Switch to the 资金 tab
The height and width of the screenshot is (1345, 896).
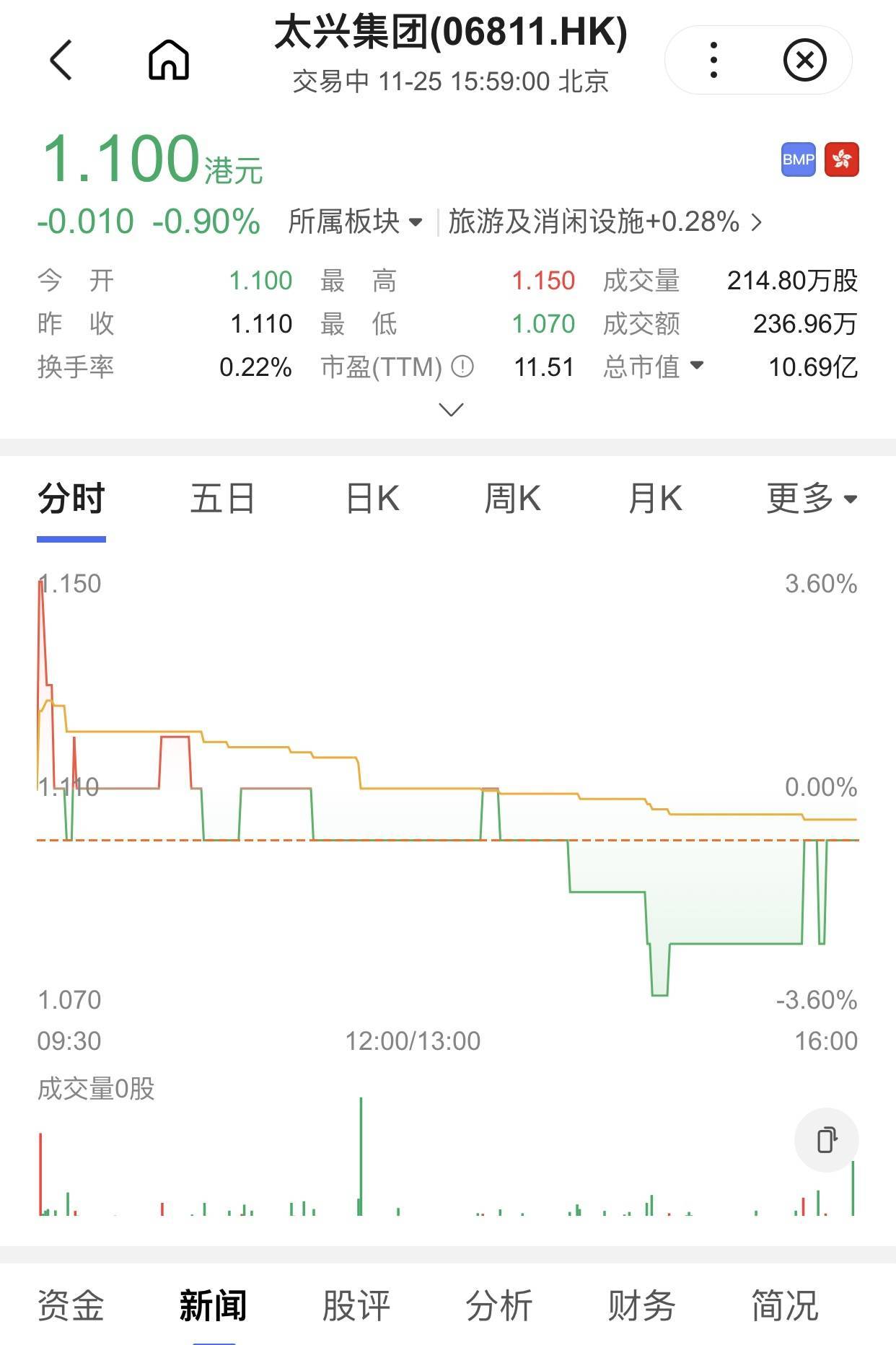click(x=71, y=1306)
